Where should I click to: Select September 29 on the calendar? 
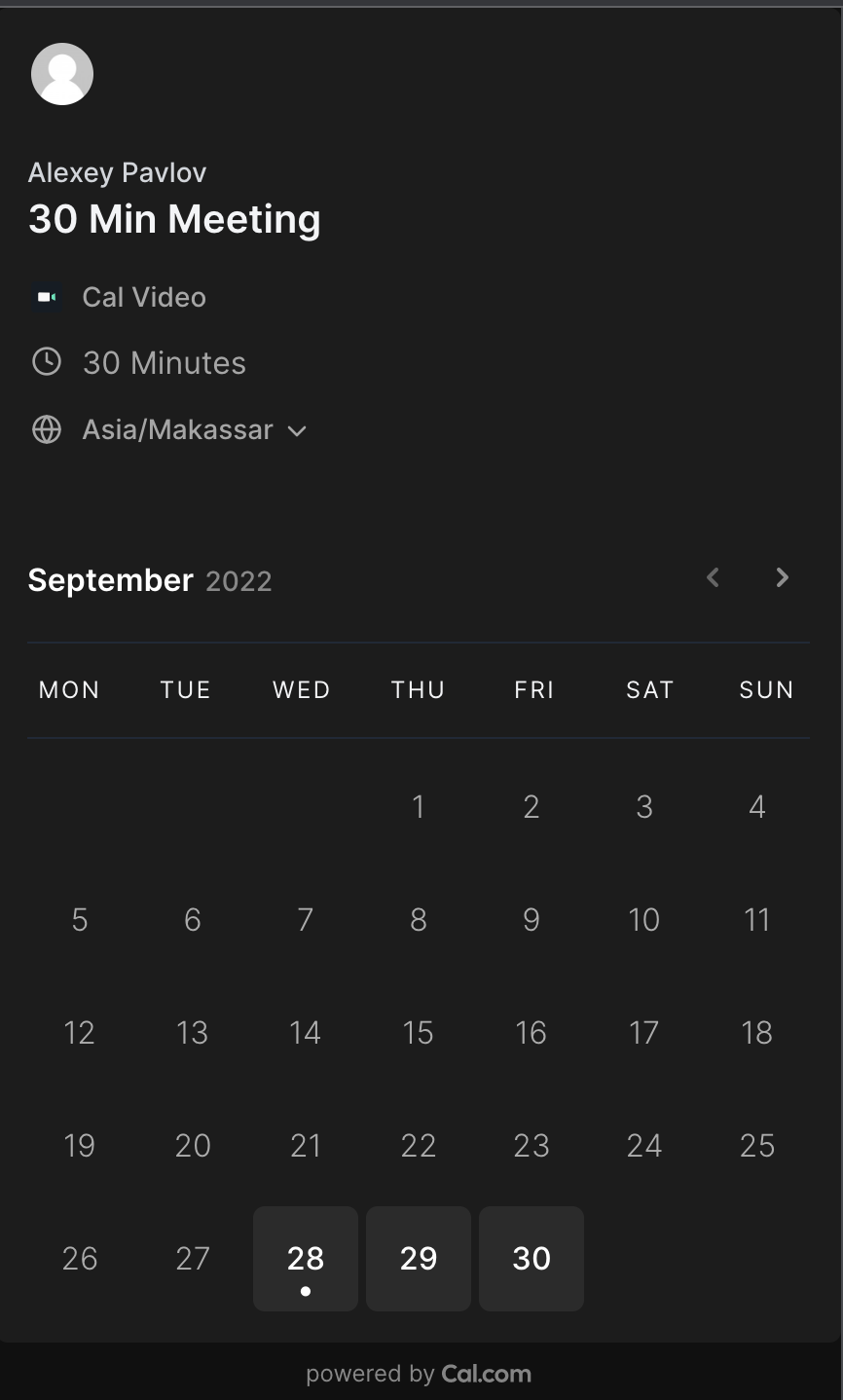418,1258
